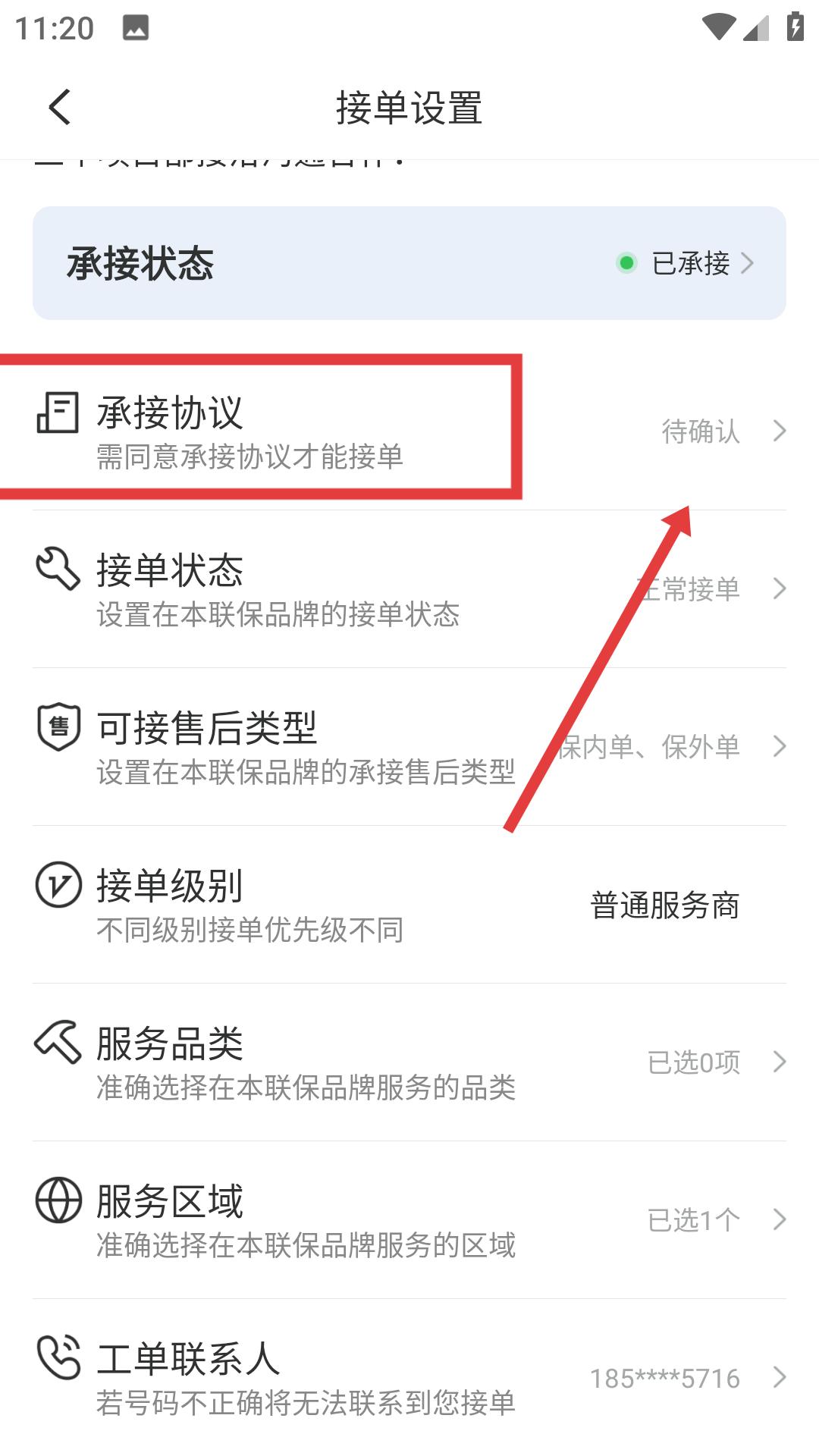Tap the 已选0项 label for 服务品类
Image resolution: width=819 pixels, height=1456 pixels.
click(x=694, y=1062)
